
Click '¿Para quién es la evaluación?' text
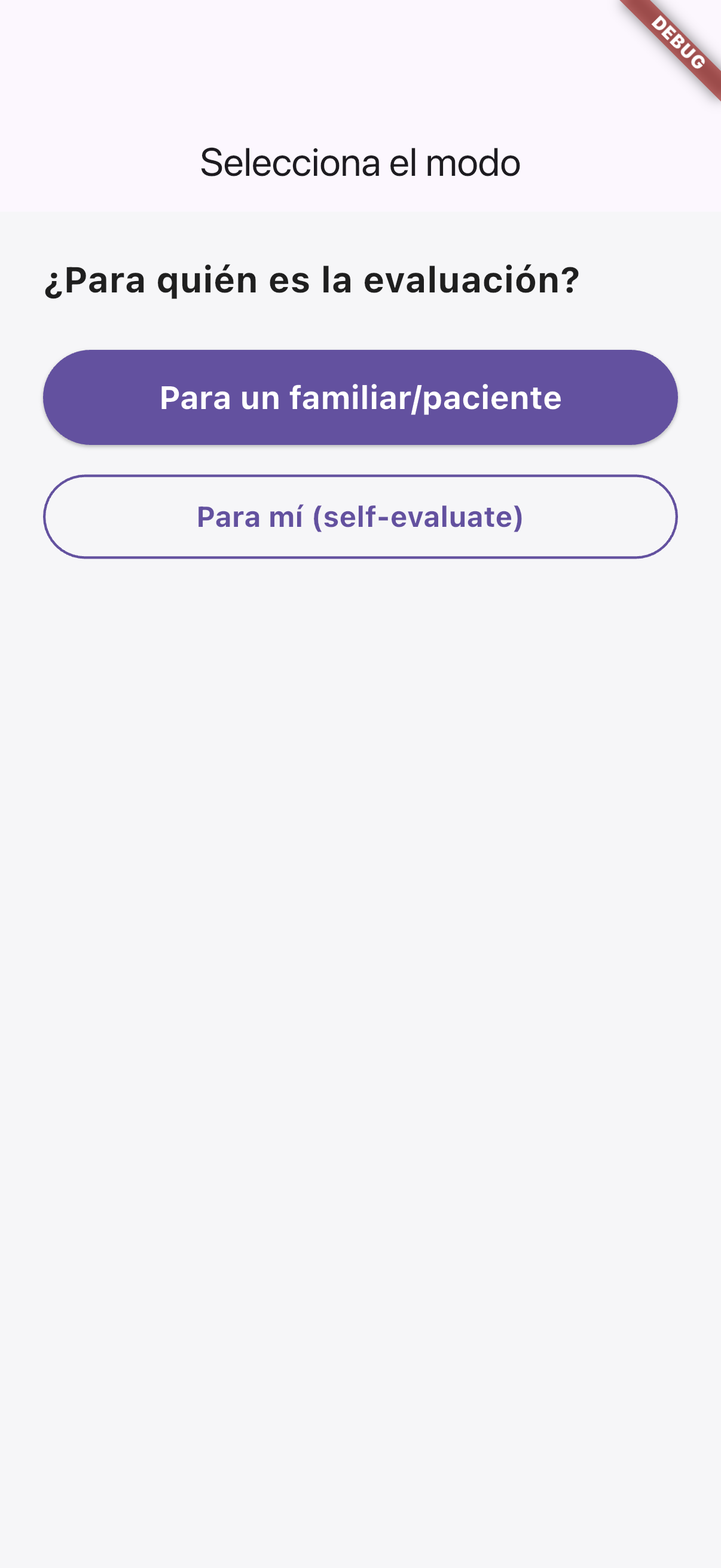coord(312,280)
